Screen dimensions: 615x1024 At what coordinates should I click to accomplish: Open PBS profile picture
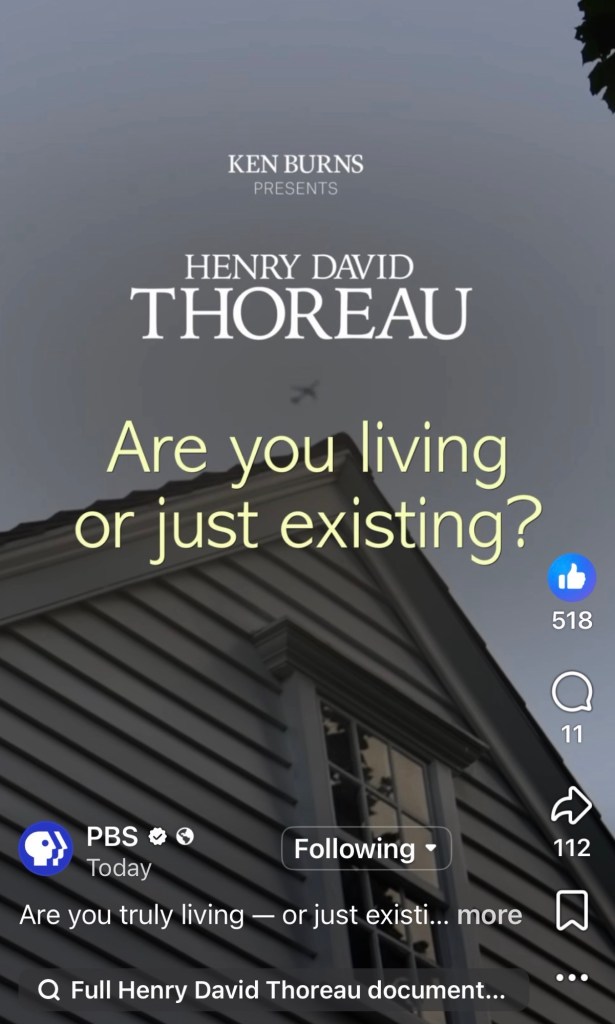click(45, 849)
